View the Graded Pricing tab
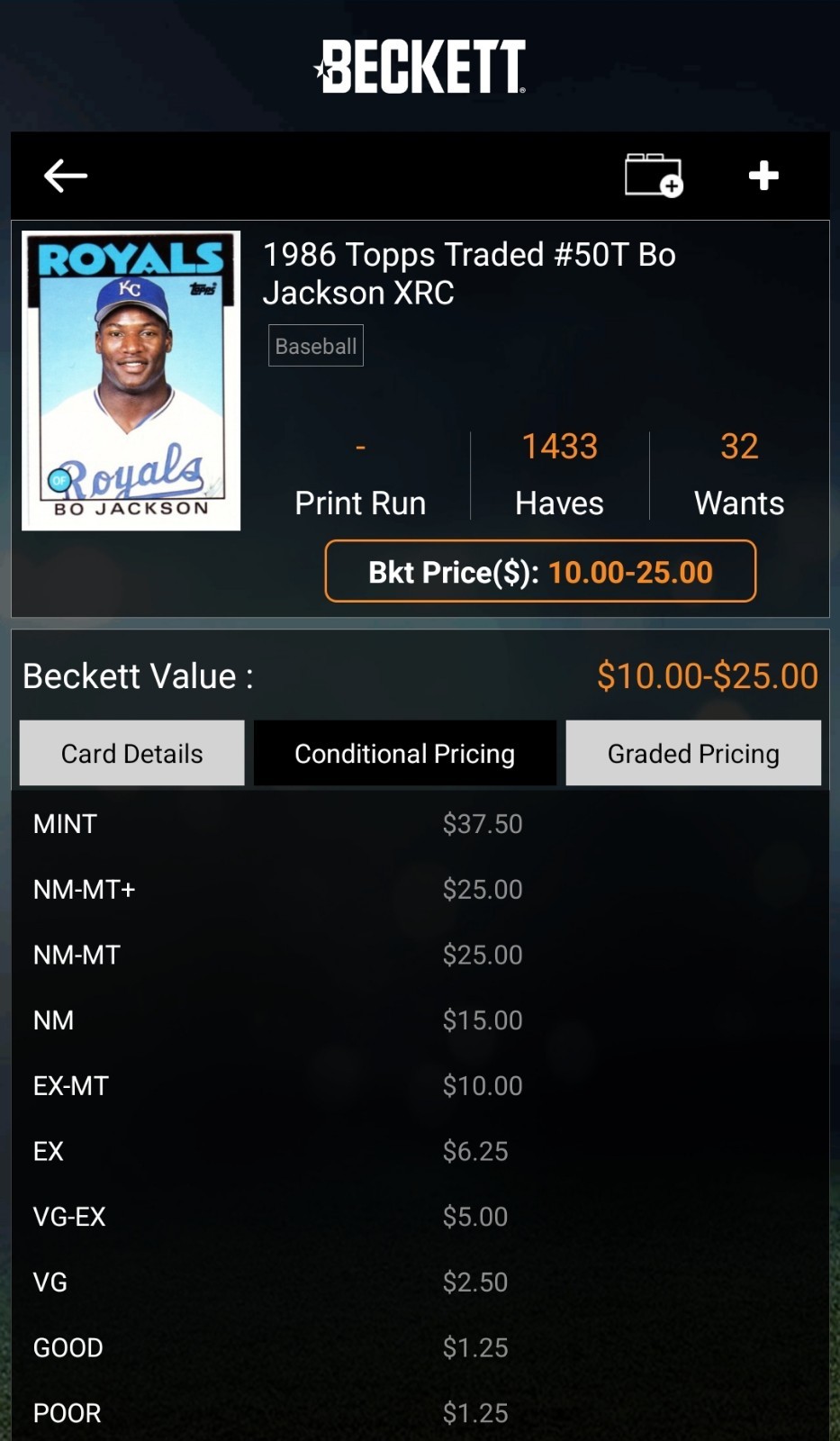The height and width of the screenshot is (1441, 840). pyautogui.click(x=693, y=753)
